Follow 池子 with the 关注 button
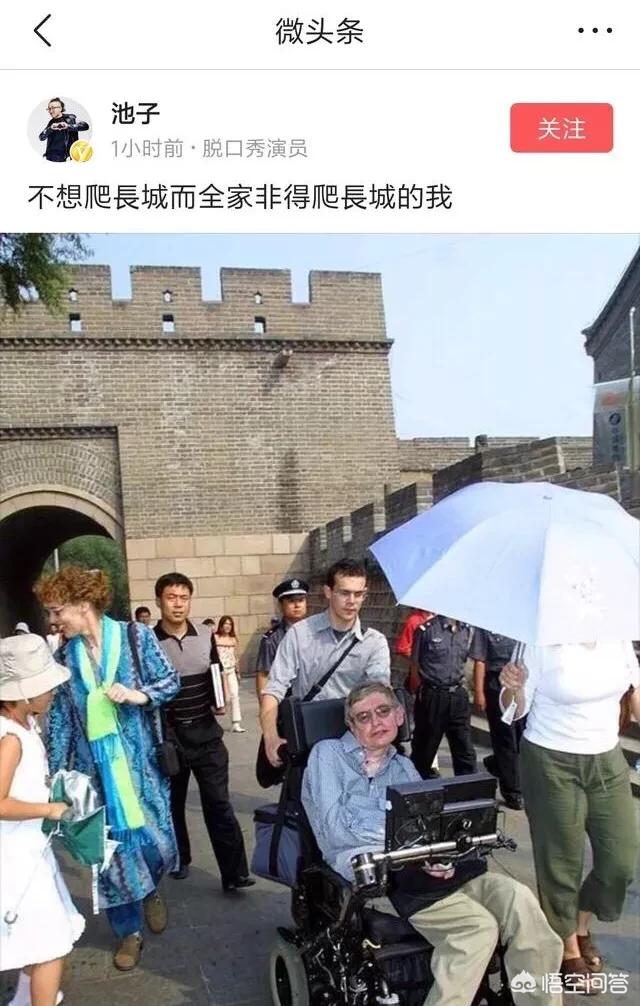 561,128
